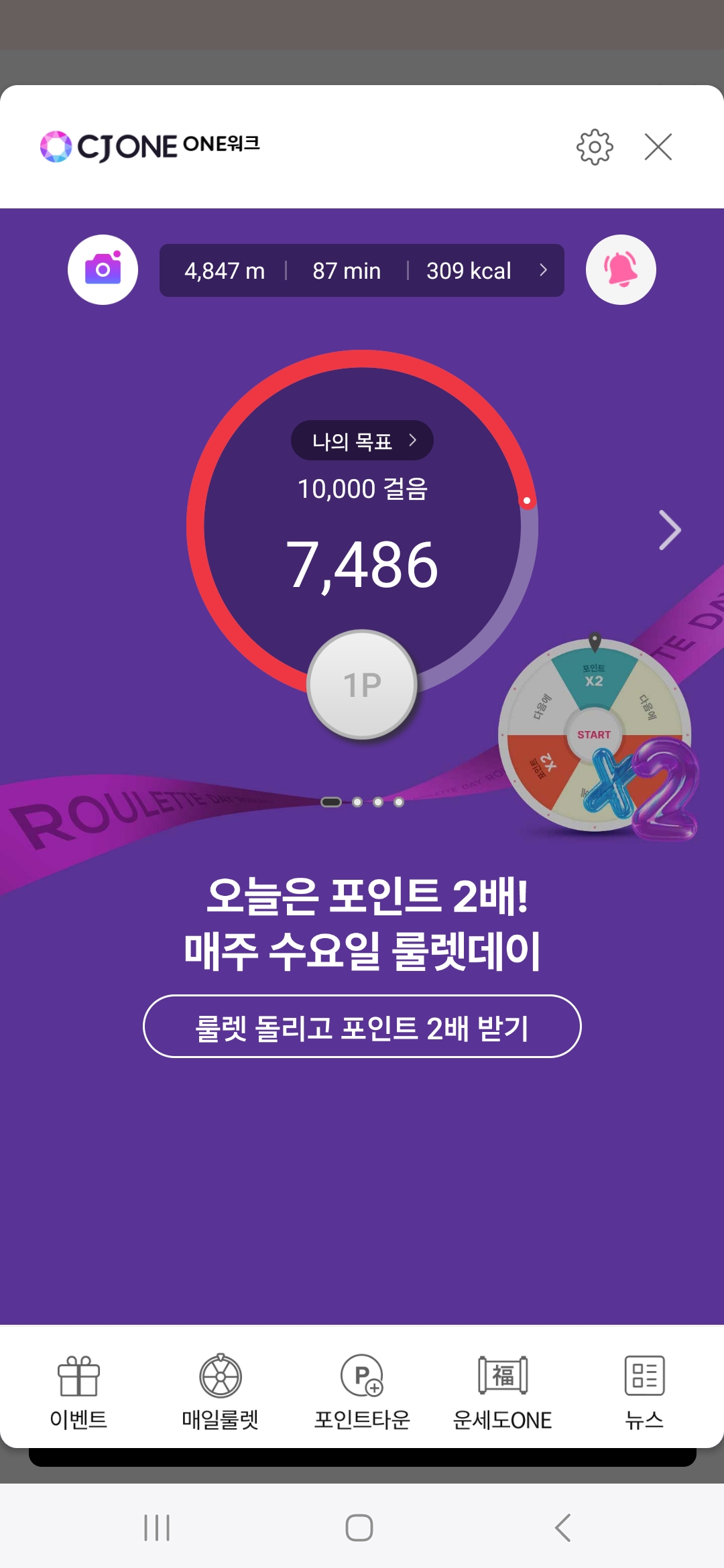724x1568 pixels.
Task: Open recent apps from the navigation bar
Action: pos(157,1528)
